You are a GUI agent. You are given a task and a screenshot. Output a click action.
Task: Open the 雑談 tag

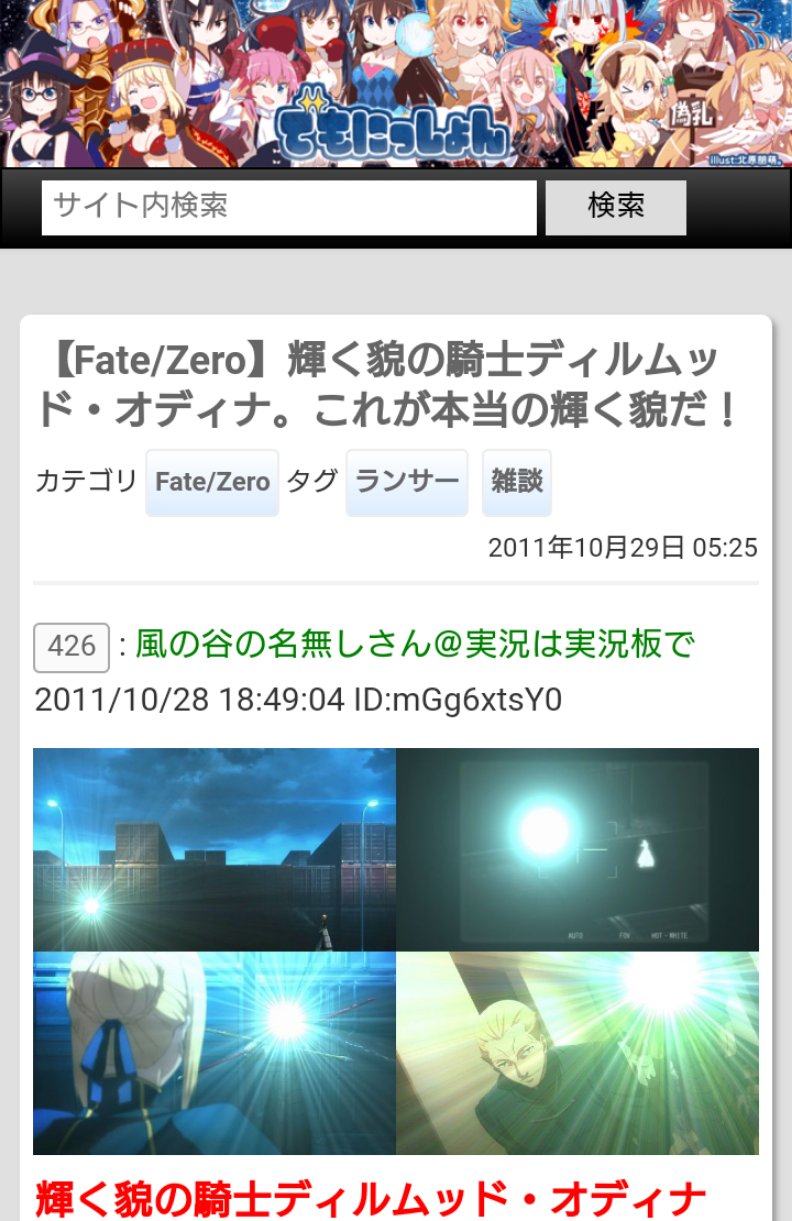click(516, 482)
